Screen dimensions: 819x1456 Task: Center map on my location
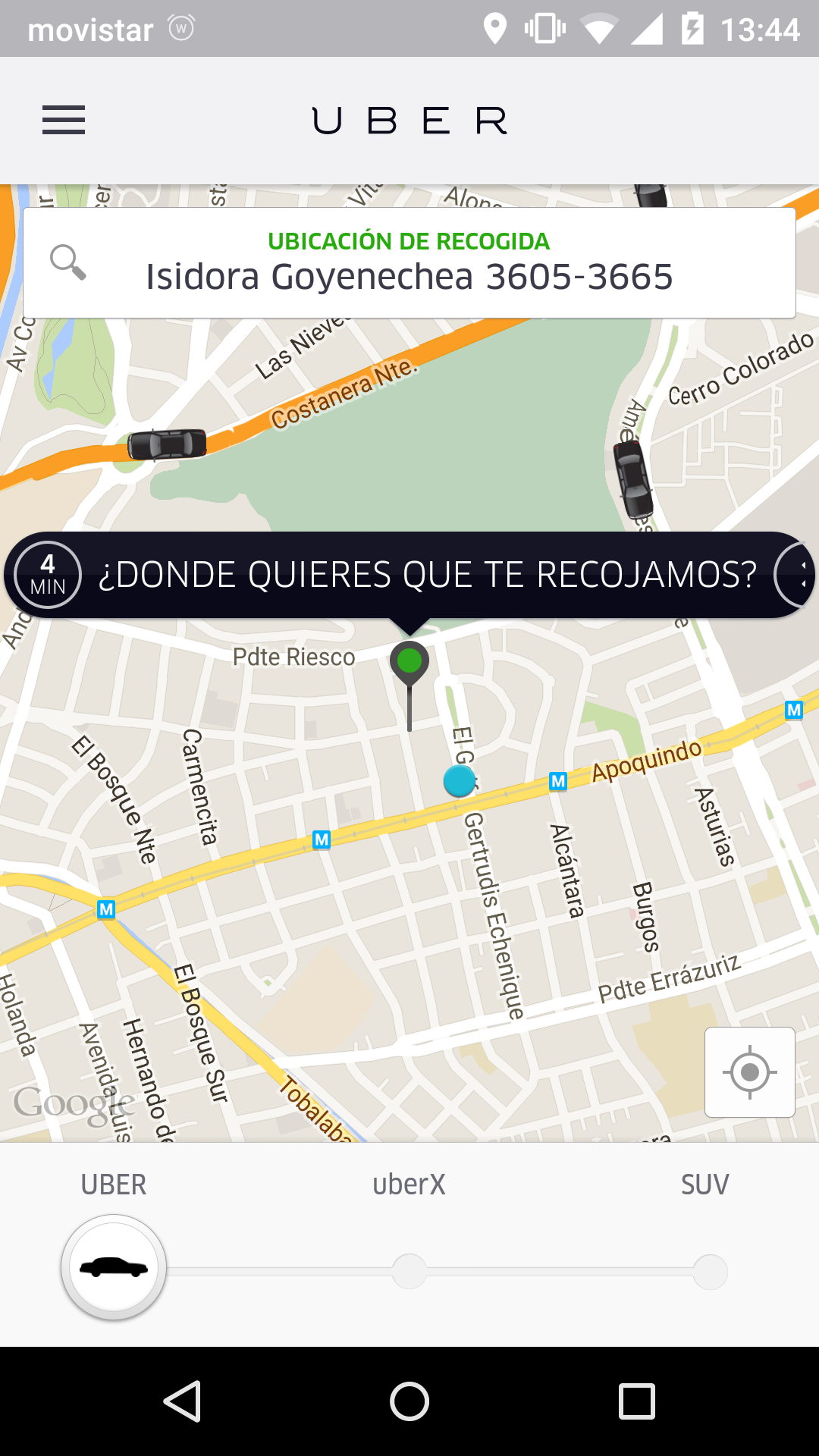pyautogui.click(x=749, y=1072)
